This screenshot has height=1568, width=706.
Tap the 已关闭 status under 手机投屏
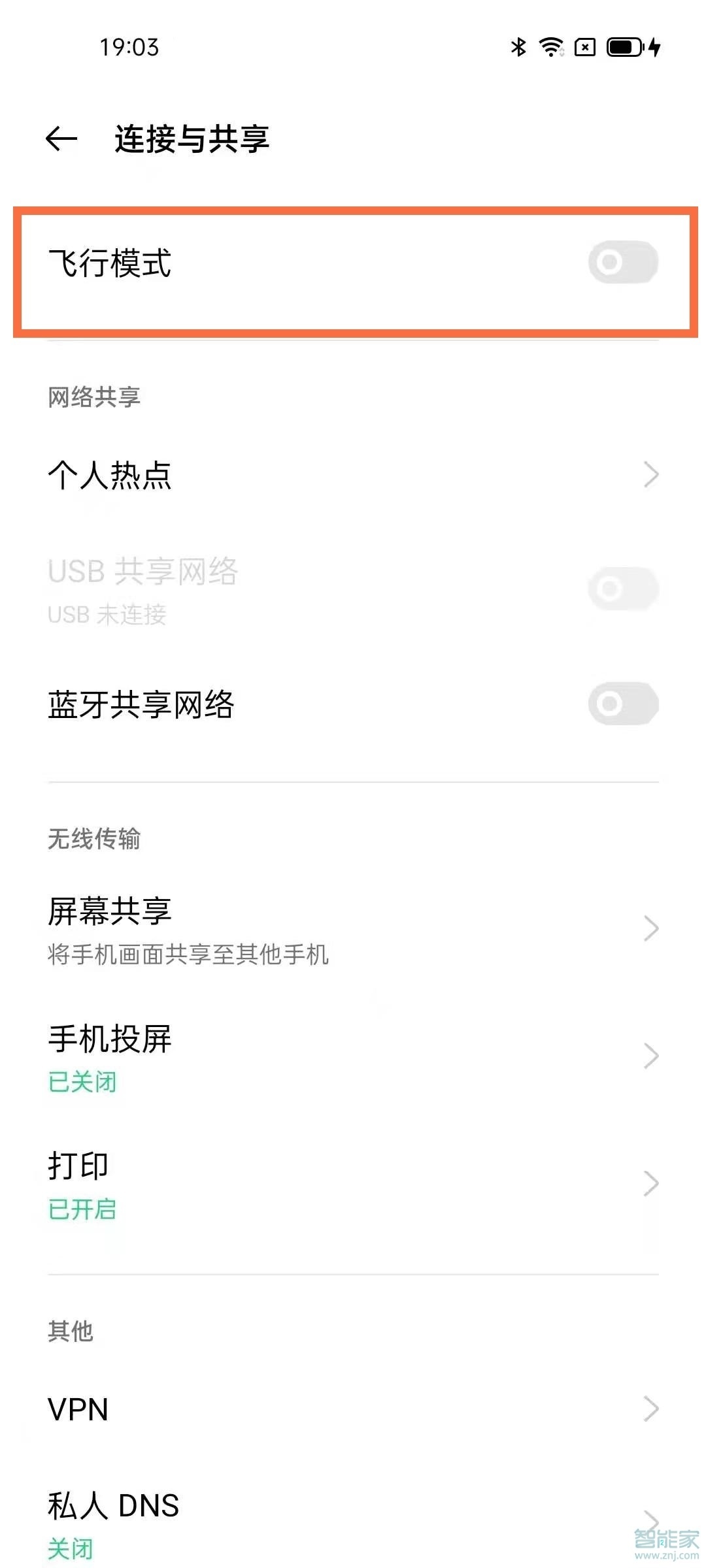(82, 1081)
